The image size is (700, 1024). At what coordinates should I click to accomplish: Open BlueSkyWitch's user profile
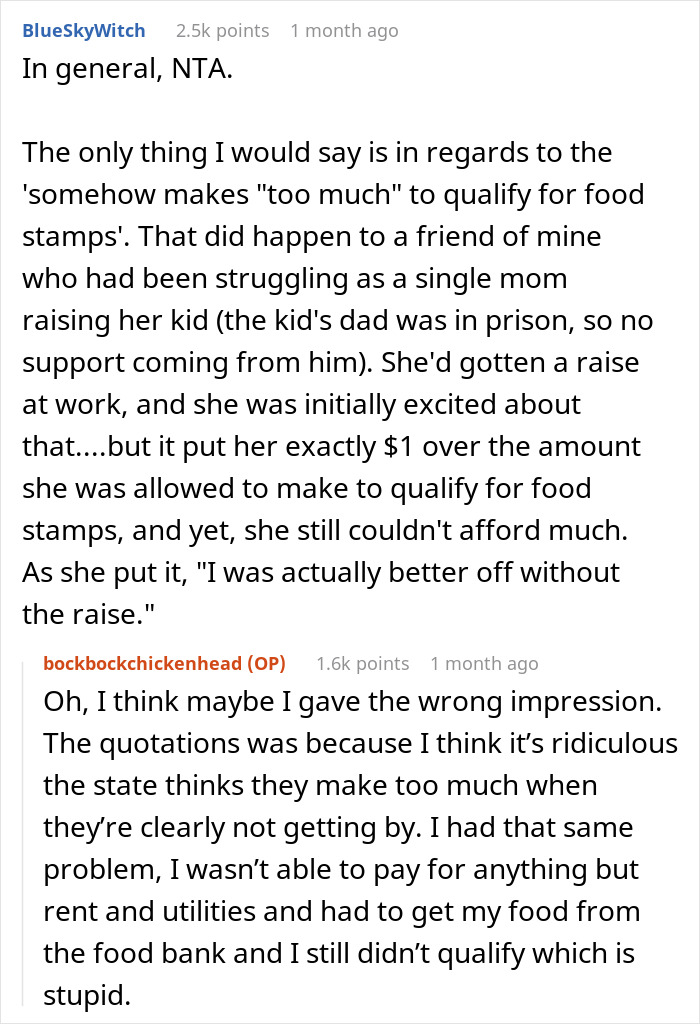click(83, 31)
